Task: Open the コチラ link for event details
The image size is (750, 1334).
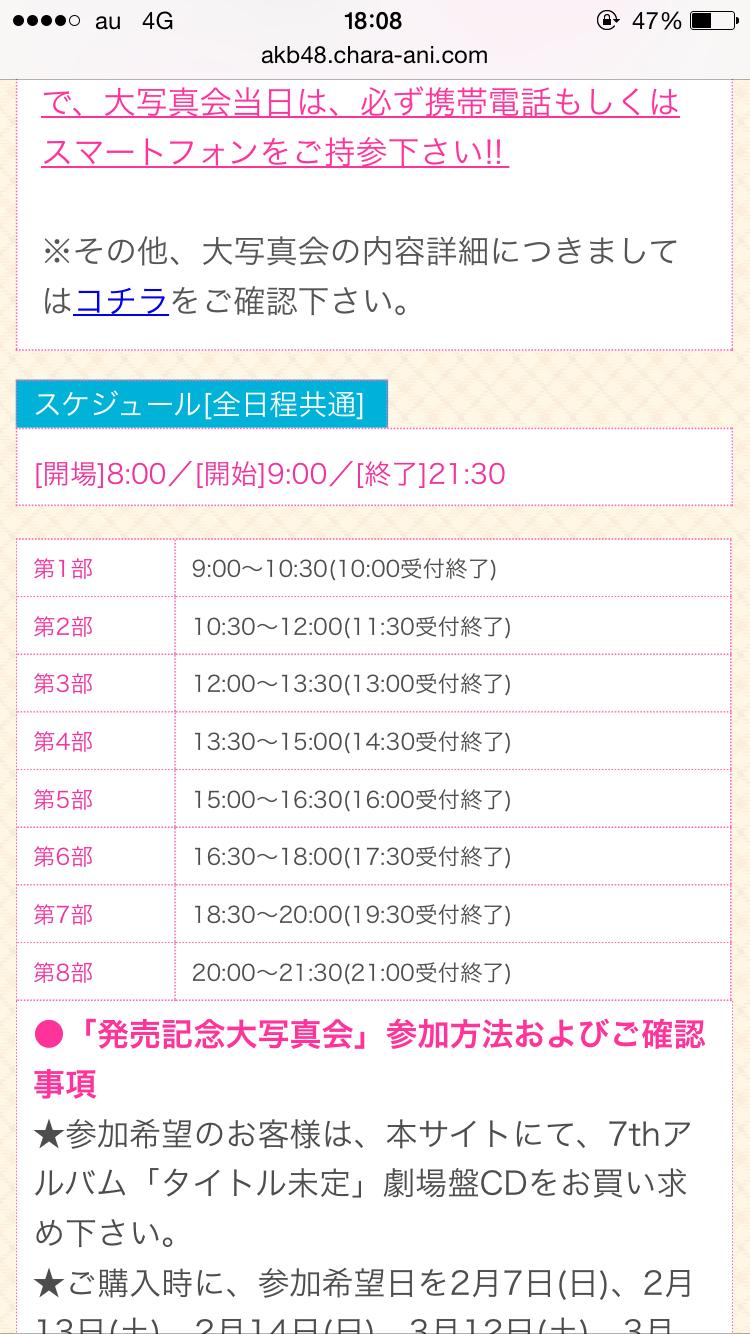Action: 121,301
